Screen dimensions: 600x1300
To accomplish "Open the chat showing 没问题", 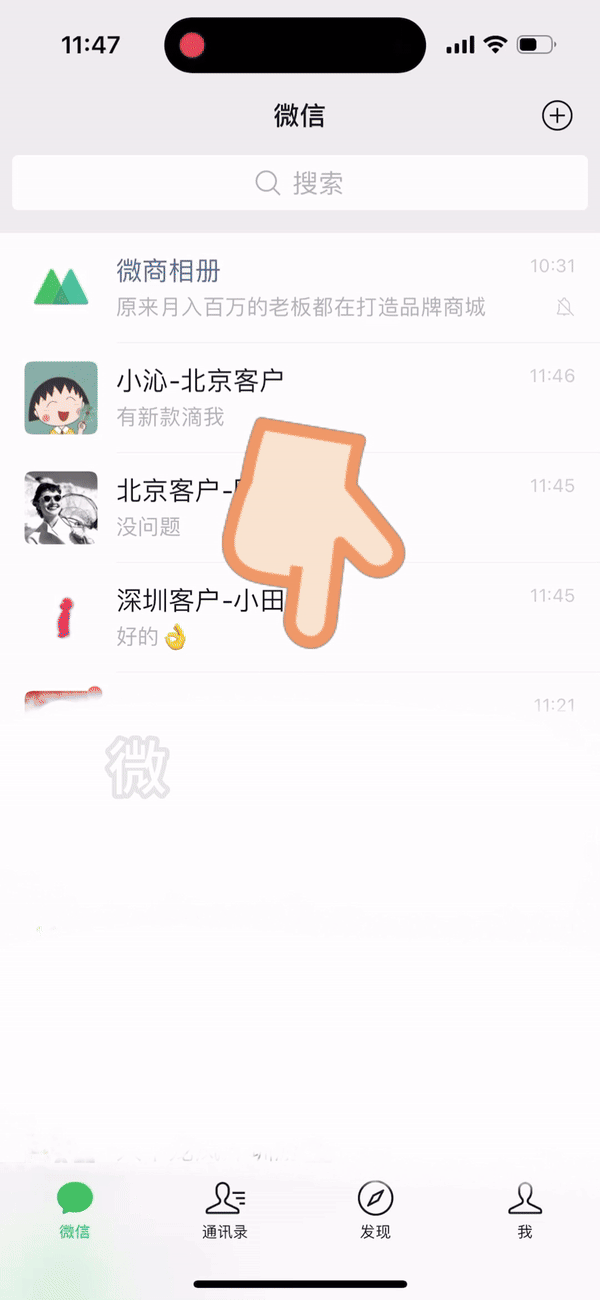I will pos(150,507).
